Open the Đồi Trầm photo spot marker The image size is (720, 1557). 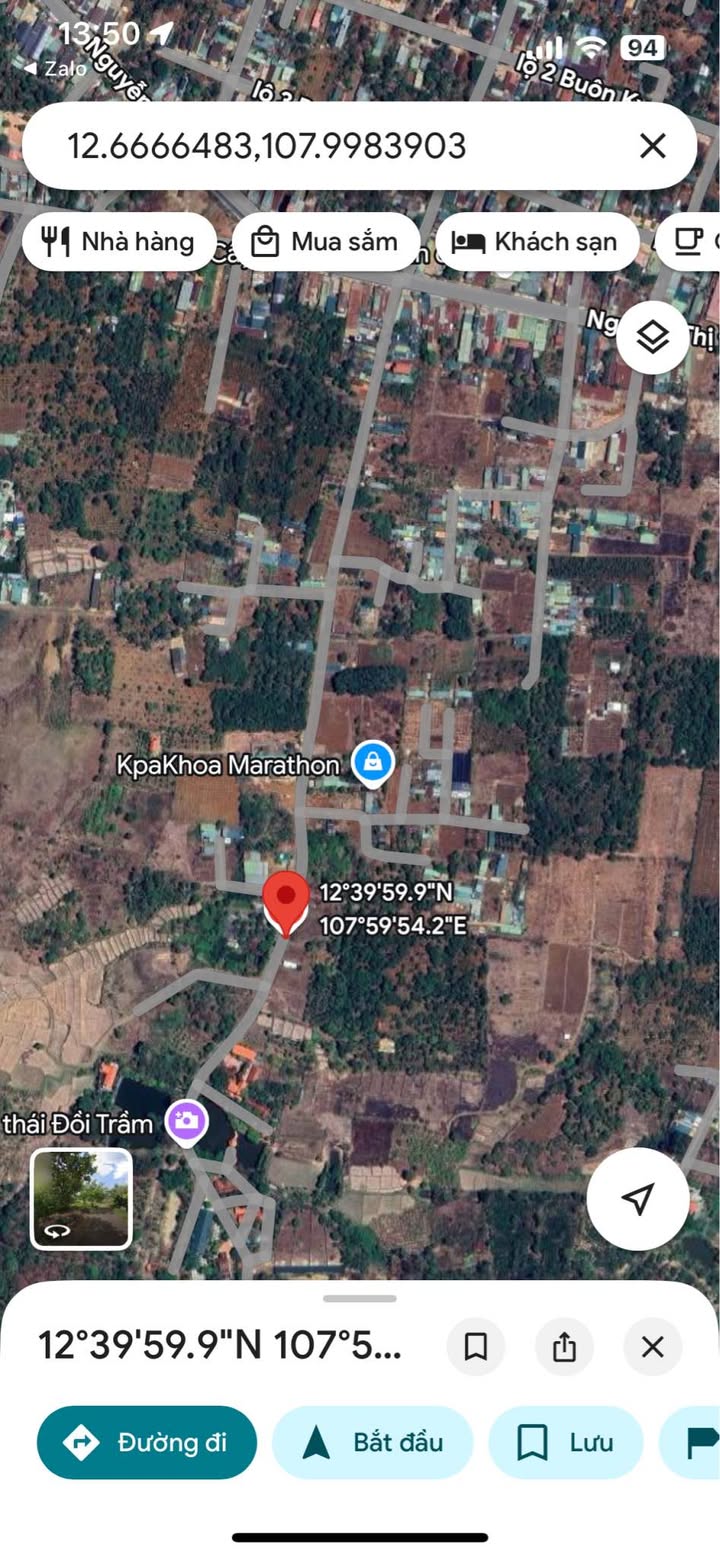186,1121
